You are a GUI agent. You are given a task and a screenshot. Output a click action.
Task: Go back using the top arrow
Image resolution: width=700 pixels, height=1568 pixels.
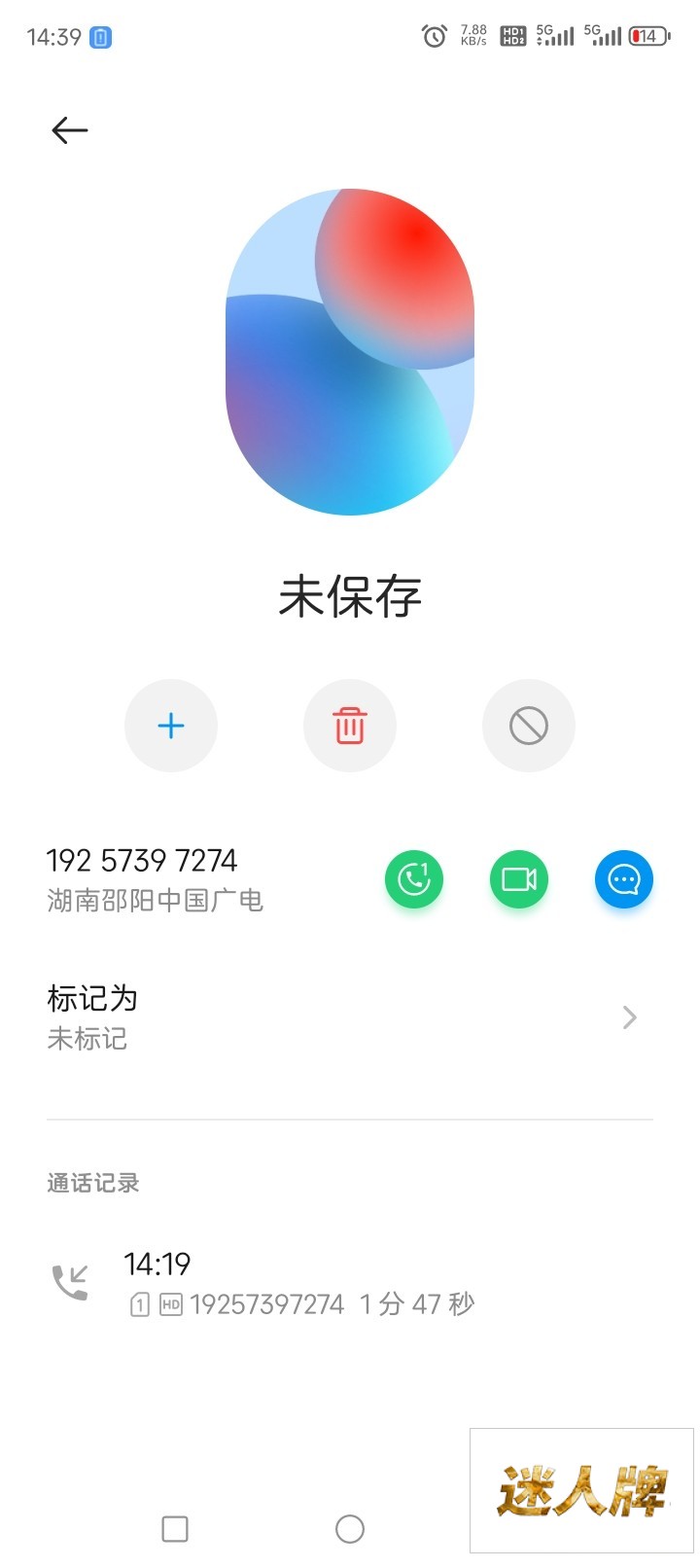69,130
